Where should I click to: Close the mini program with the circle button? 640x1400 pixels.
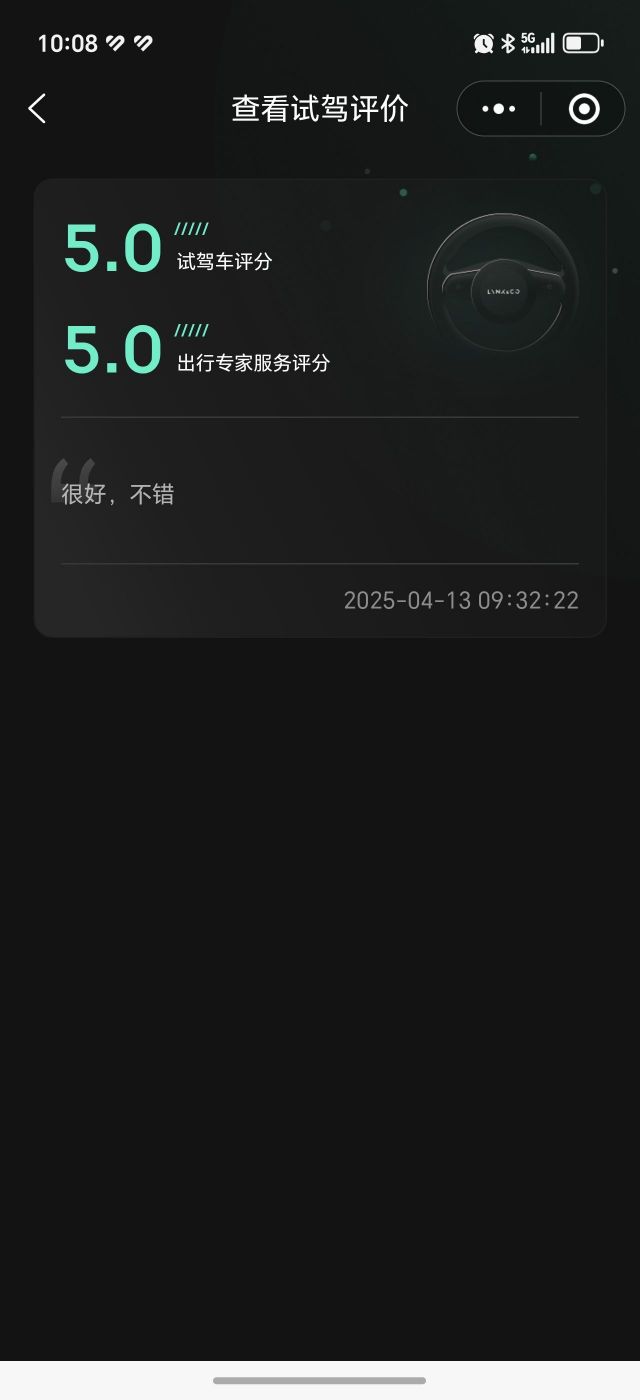click(584, 108)
